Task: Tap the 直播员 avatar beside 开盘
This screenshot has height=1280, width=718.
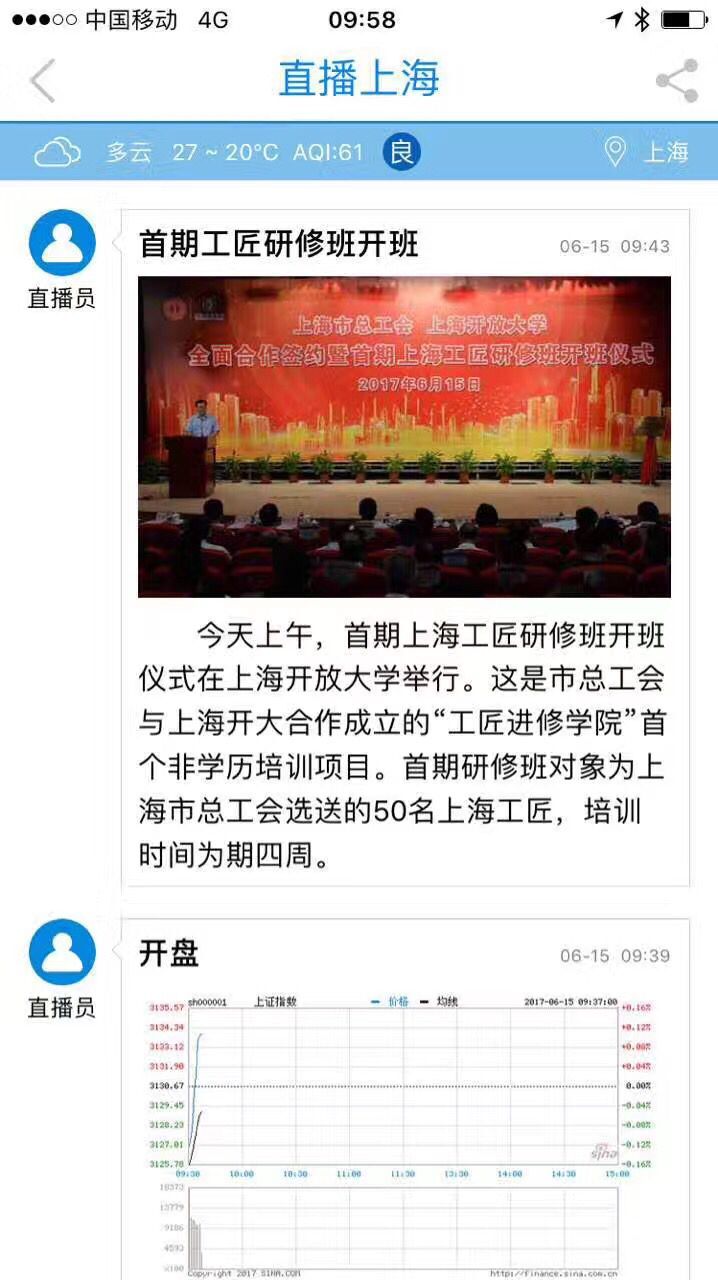Action: [62, 952]
